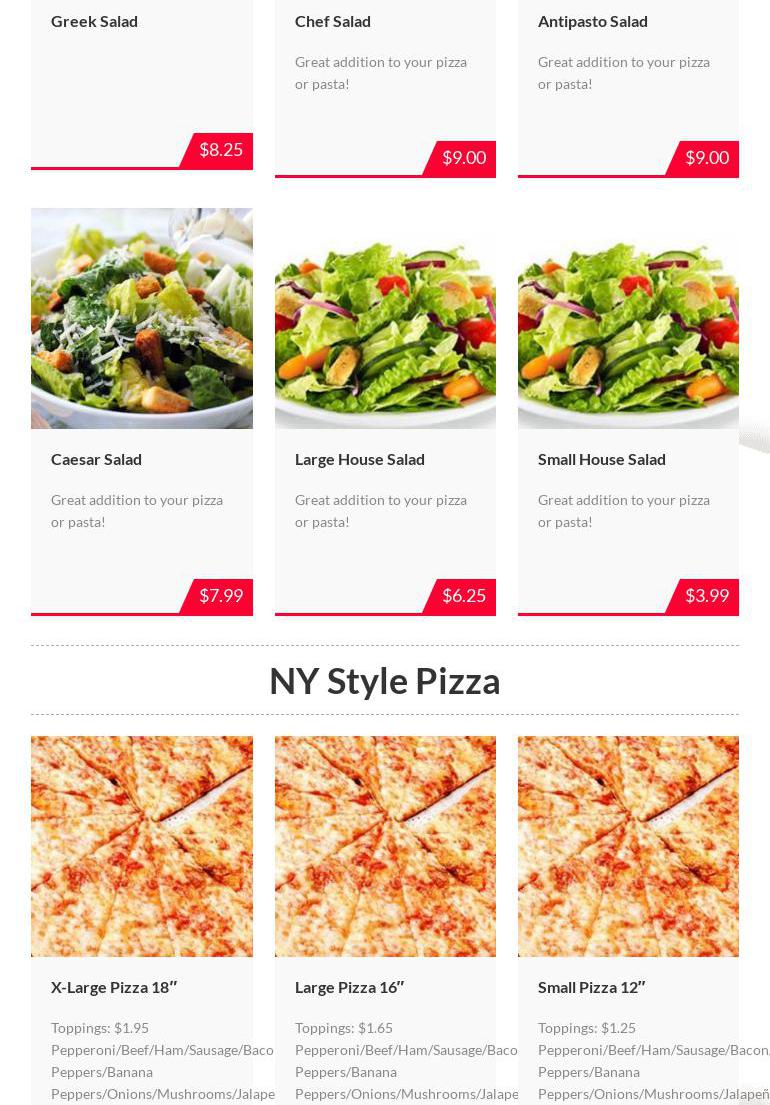Select the Chef Salad card

(x=333, y=21)
